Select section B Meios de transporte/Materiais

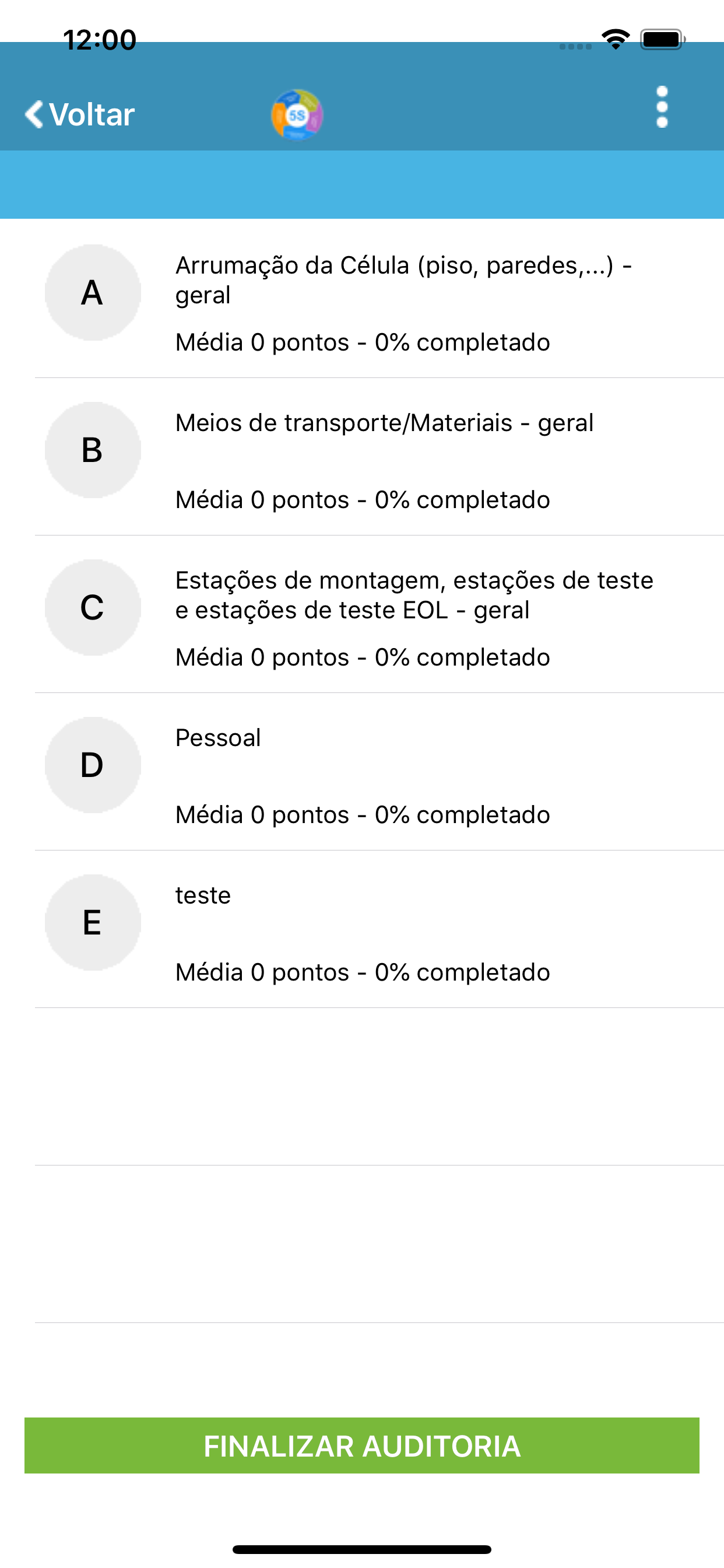pos(362,457)
